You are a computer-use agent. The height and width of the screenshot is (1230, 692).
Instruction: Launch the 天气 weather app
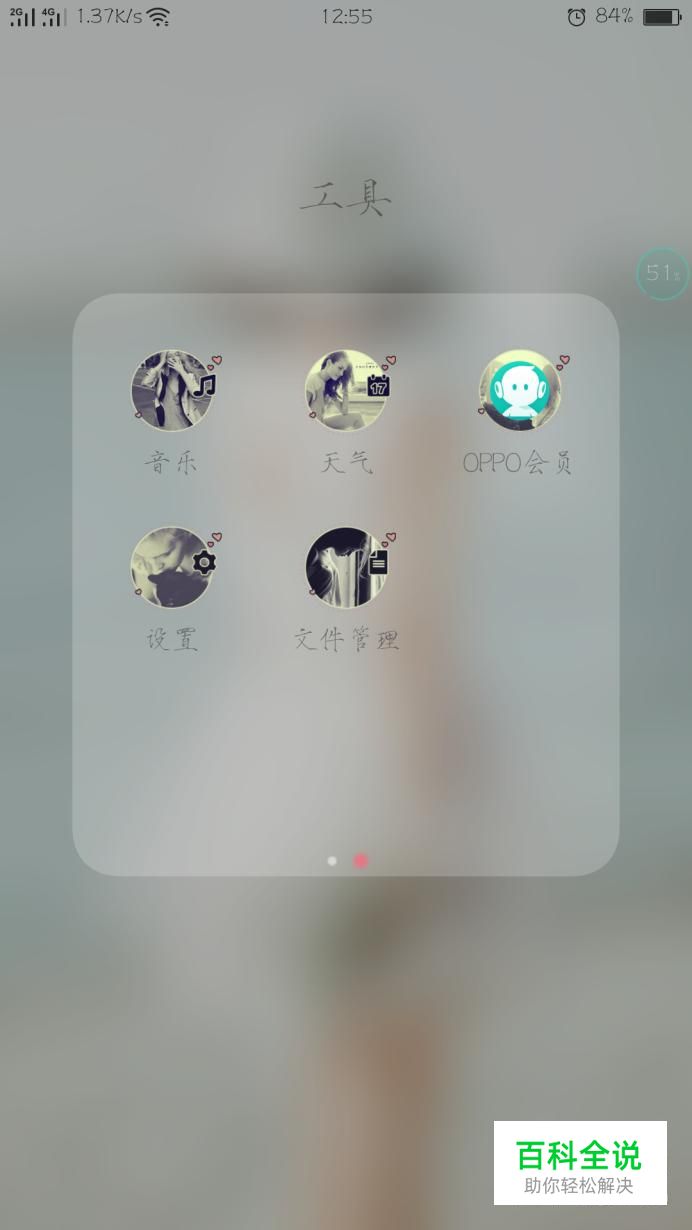[x=346, y=391]
